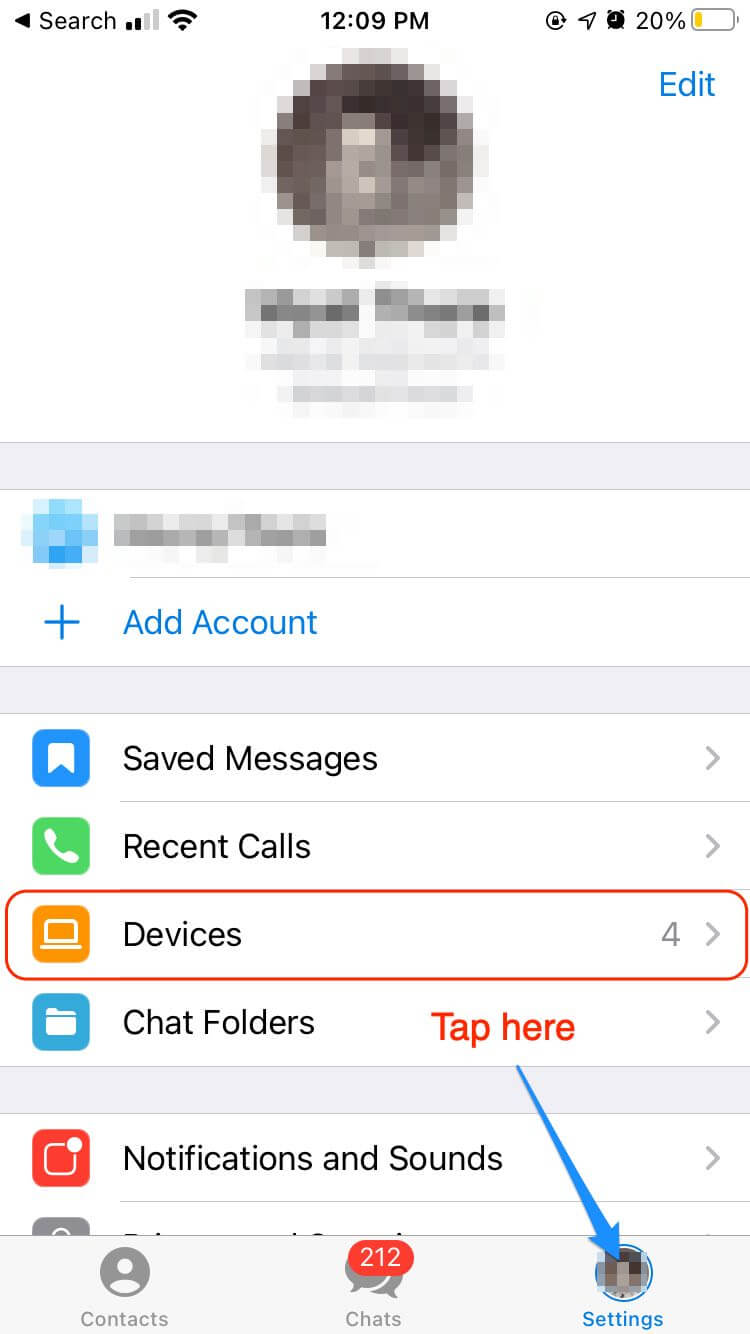The image size is (750, 1334).
Task: Tap Edit to modify the profile
Action: pos(687,85)
